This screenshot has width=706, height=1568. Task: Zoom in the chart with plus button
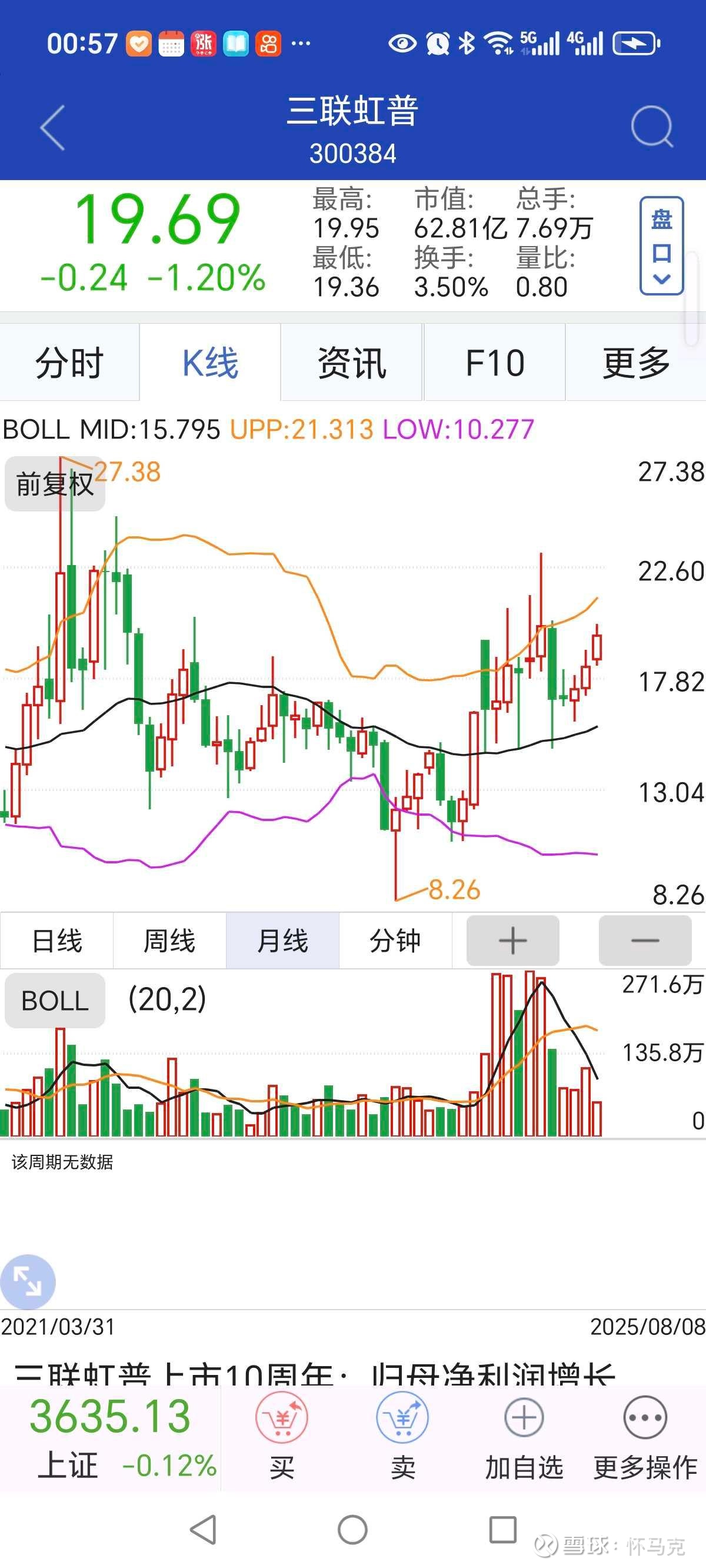click(512, 941)
